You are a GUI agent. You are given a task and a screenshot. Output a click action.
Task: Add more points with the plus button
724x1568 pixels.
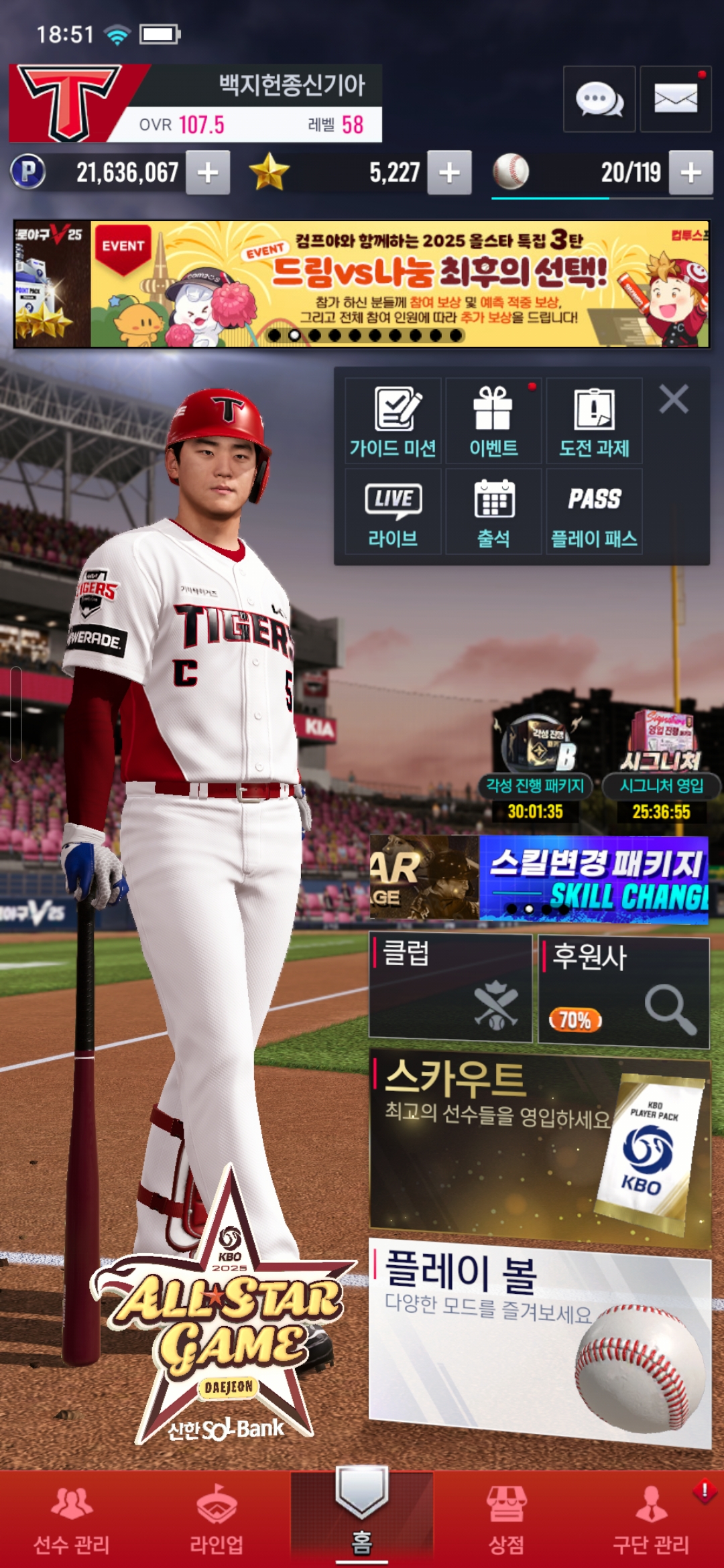coord(208,173)
